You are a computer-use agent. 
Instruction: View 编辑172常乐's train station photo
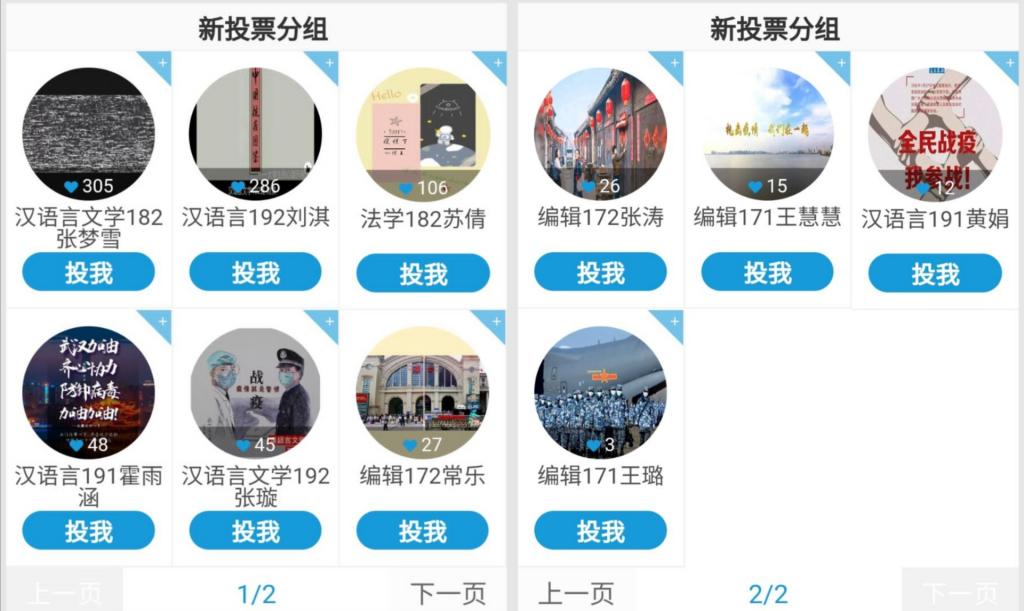[423, 392]
